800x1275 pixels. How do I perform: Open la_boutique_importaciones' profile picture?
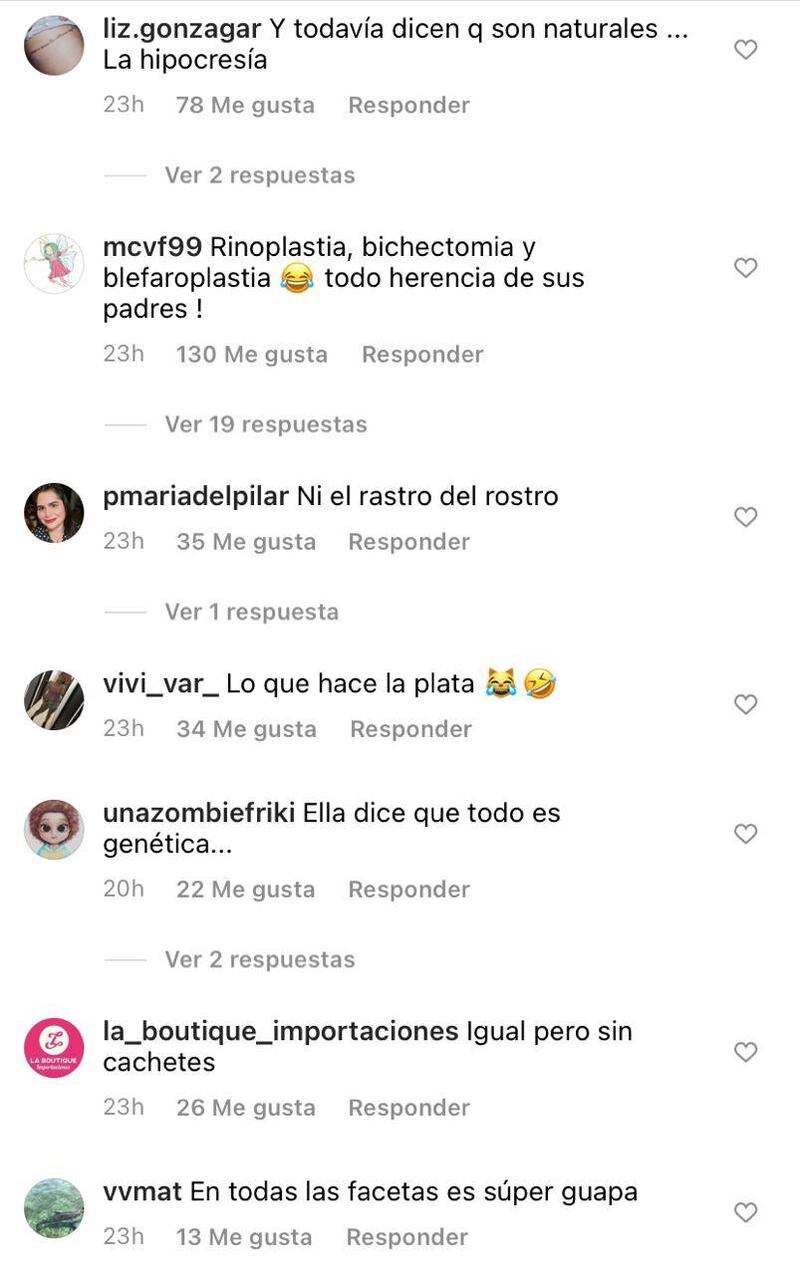pyautogui.click(x=54, y=1048)
